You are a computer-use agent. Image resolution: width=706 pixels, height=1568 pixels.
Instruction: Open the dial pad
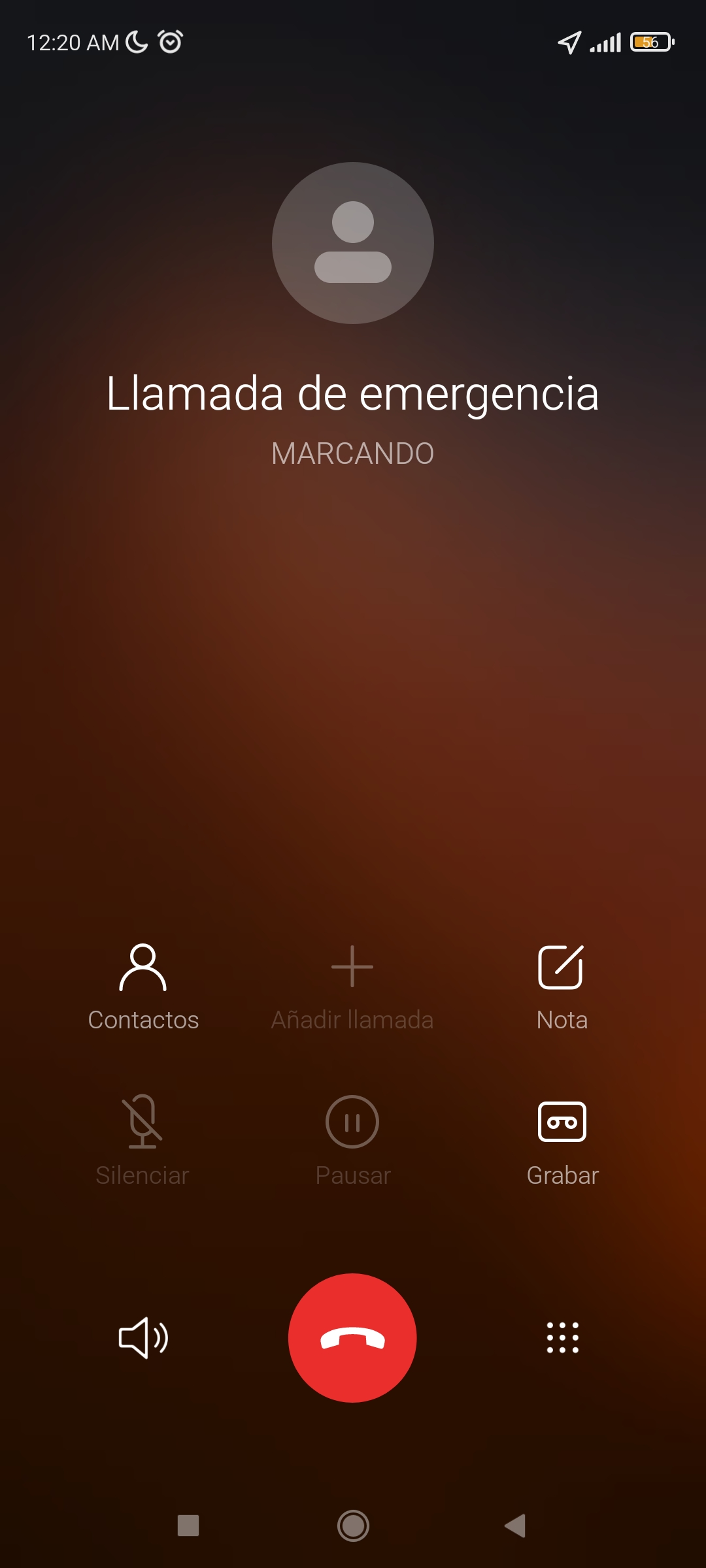coord(562,1337)
